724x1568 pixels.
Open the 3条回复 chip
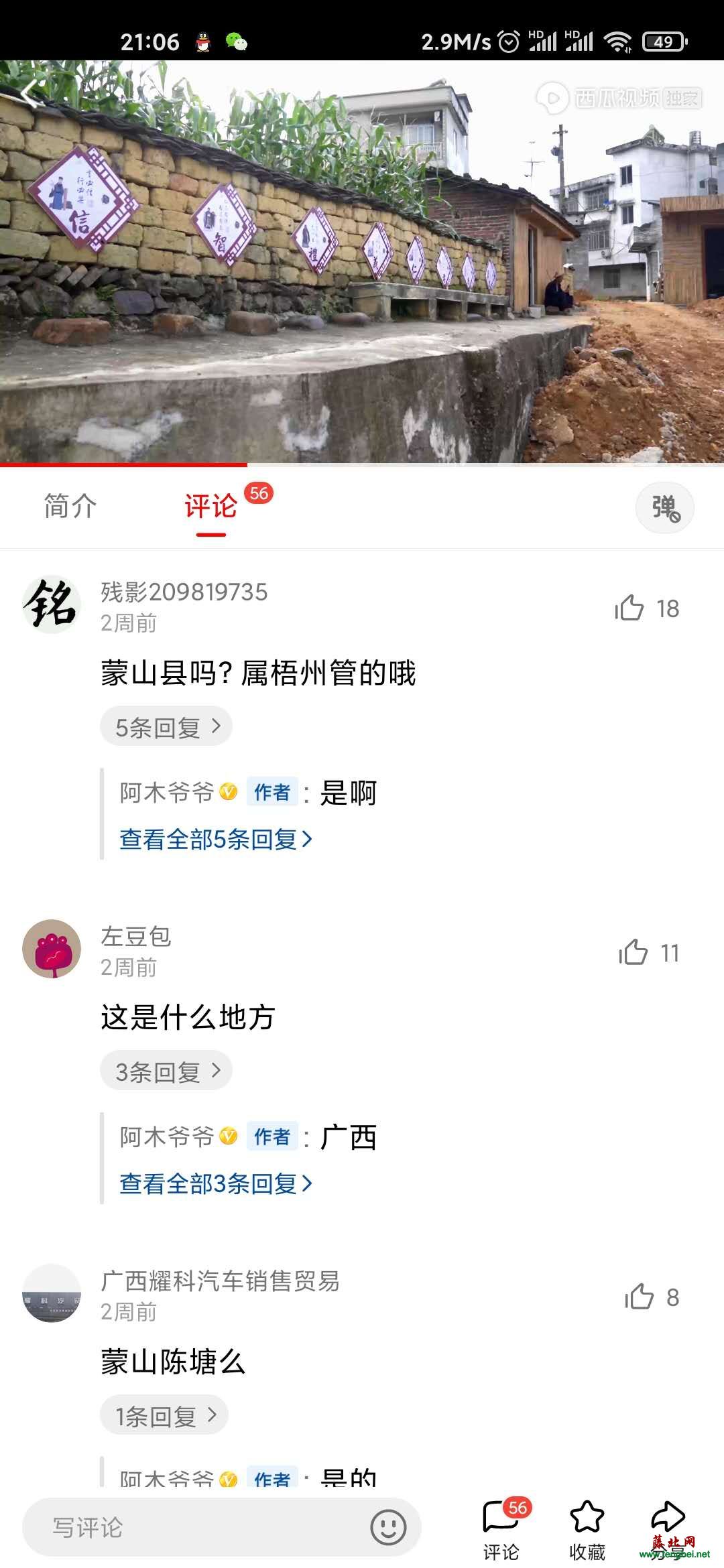(166, 1071)
